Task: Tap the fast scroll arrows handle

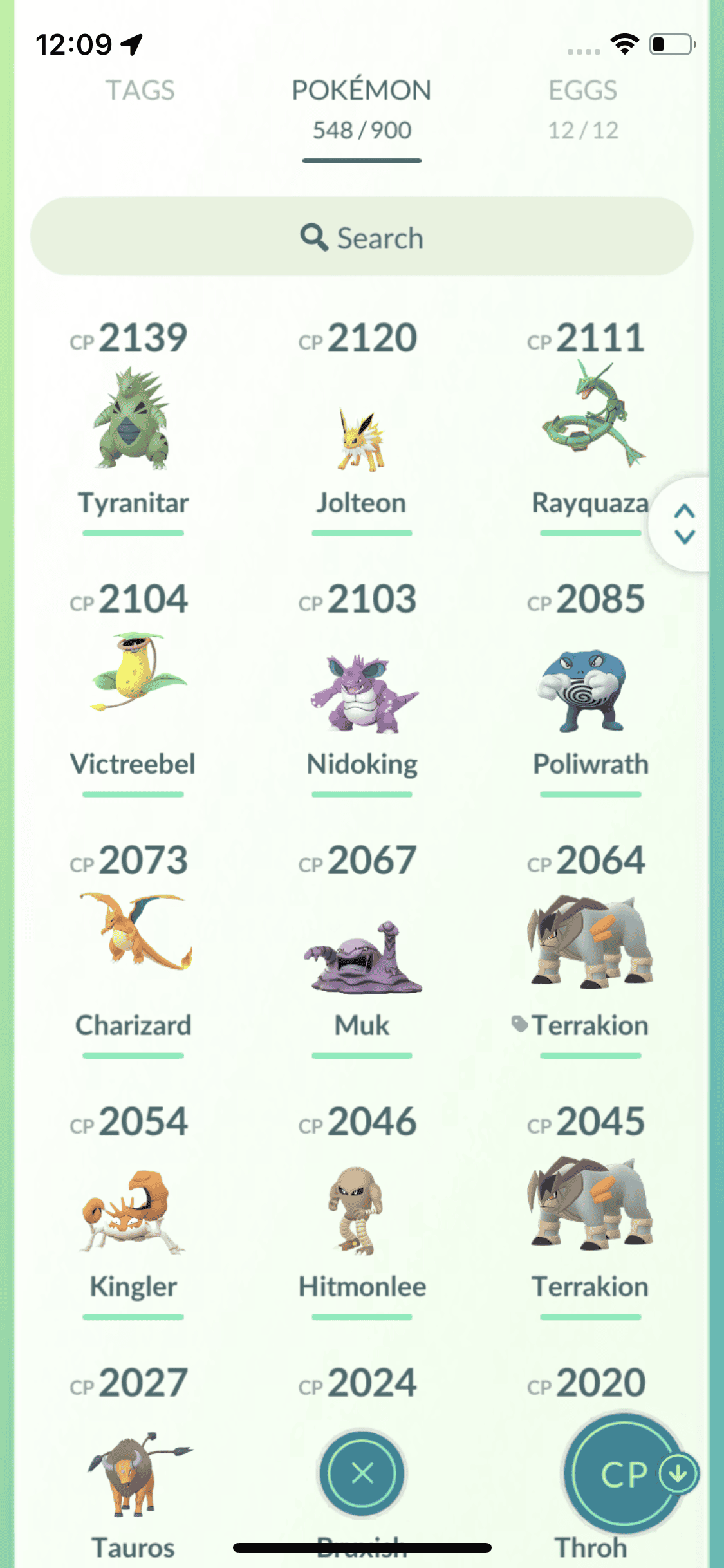Action: click(684, 524)
